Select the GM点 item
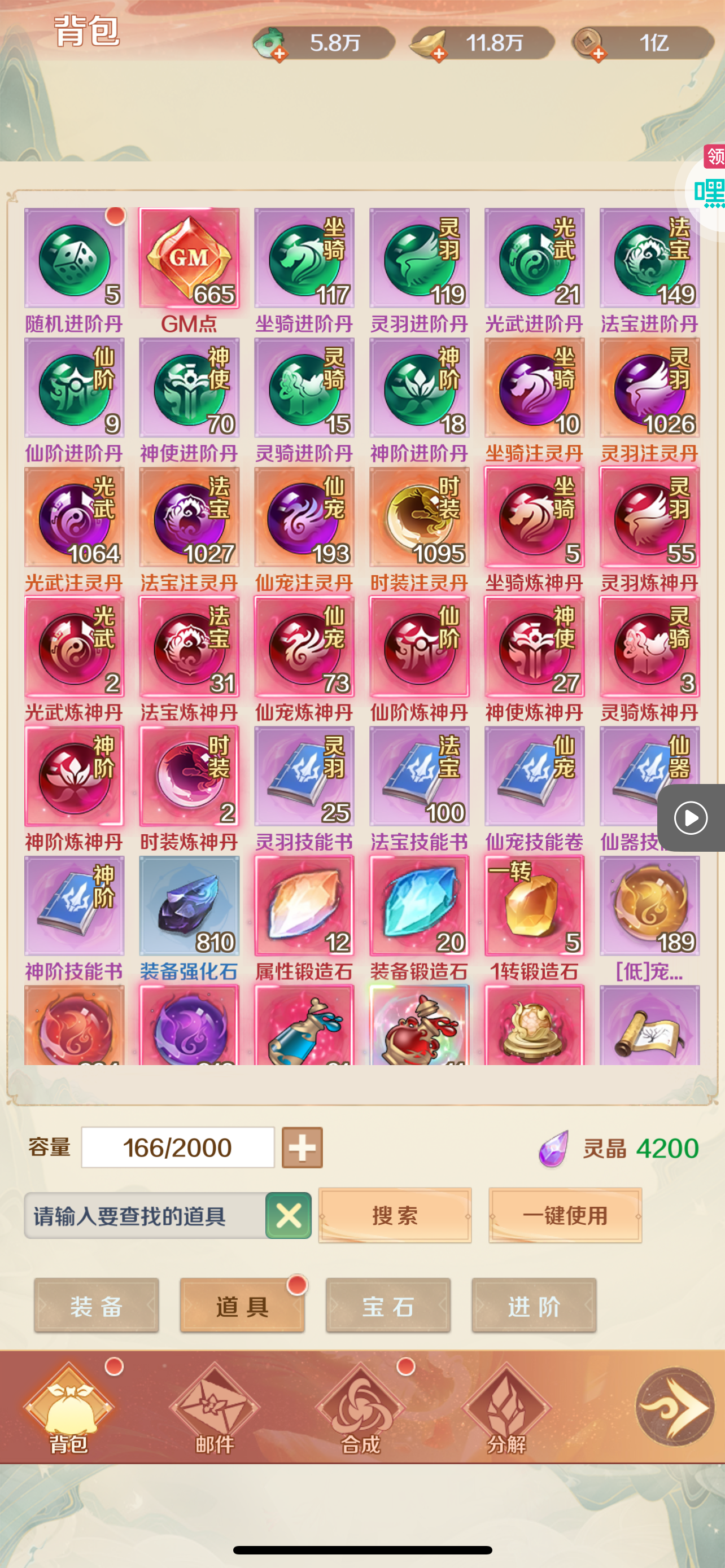Screen dimensions: 725x1568 tap(189, 258)
